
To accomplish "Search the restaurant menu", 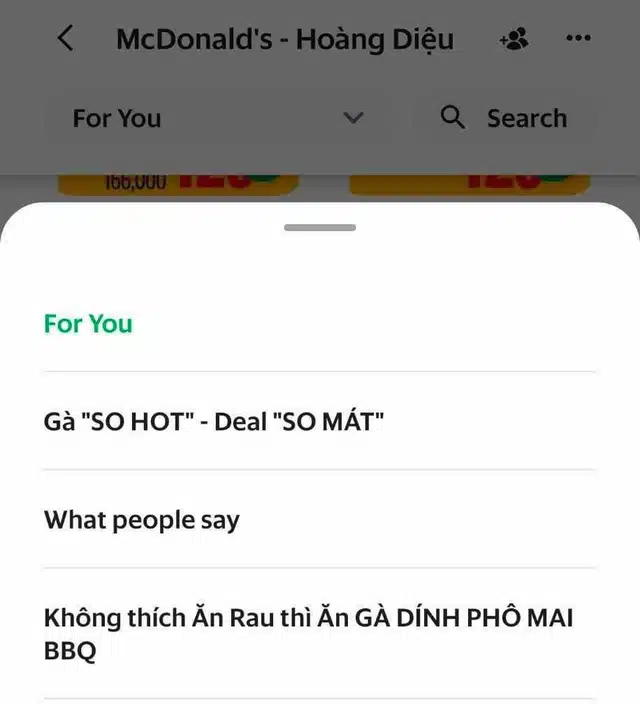I will tap(505, 118).
